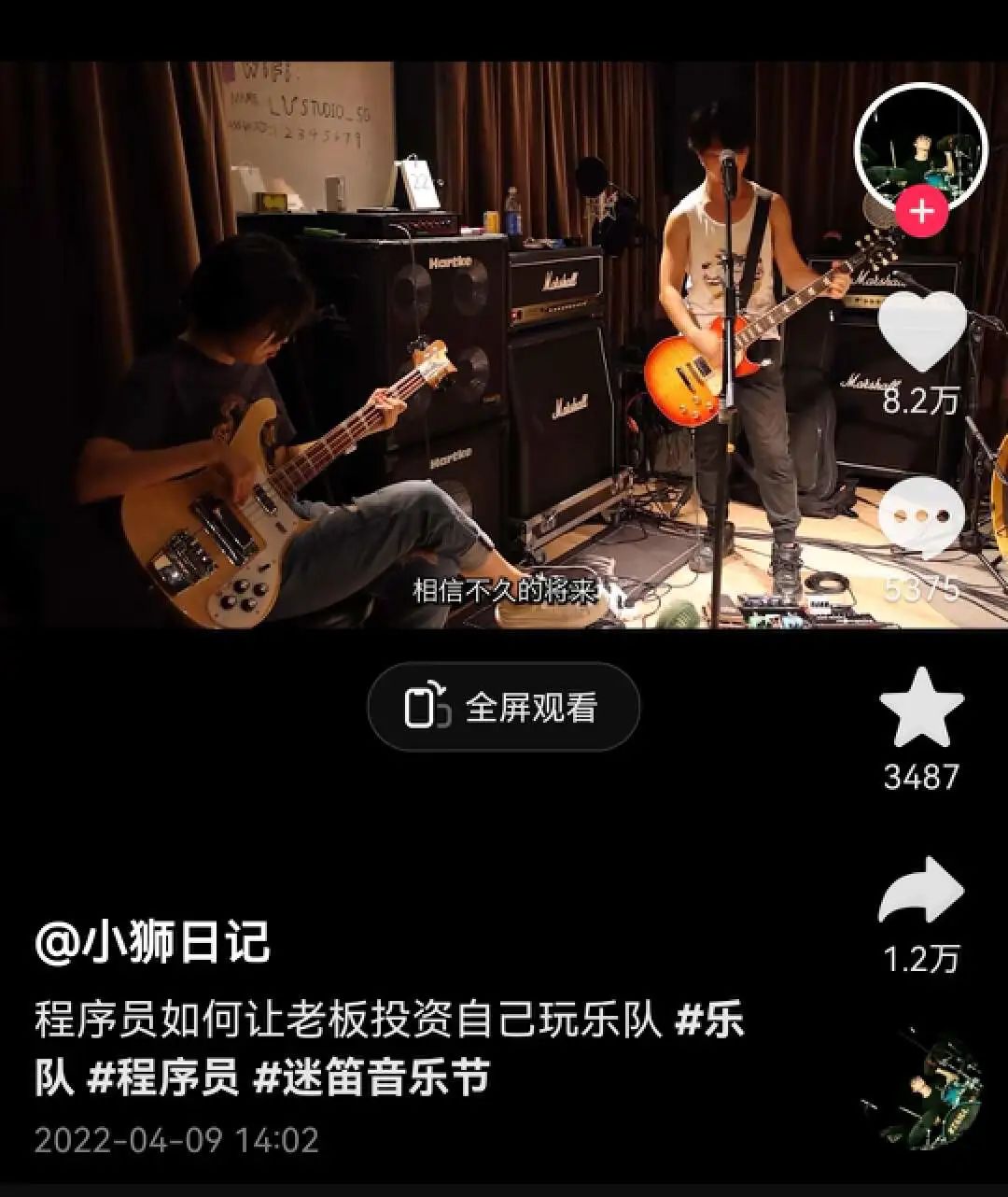Viewport: 1008px width, 1197px height.
Task: Share this video with the arrow icon
Action: tap(921, 893)
